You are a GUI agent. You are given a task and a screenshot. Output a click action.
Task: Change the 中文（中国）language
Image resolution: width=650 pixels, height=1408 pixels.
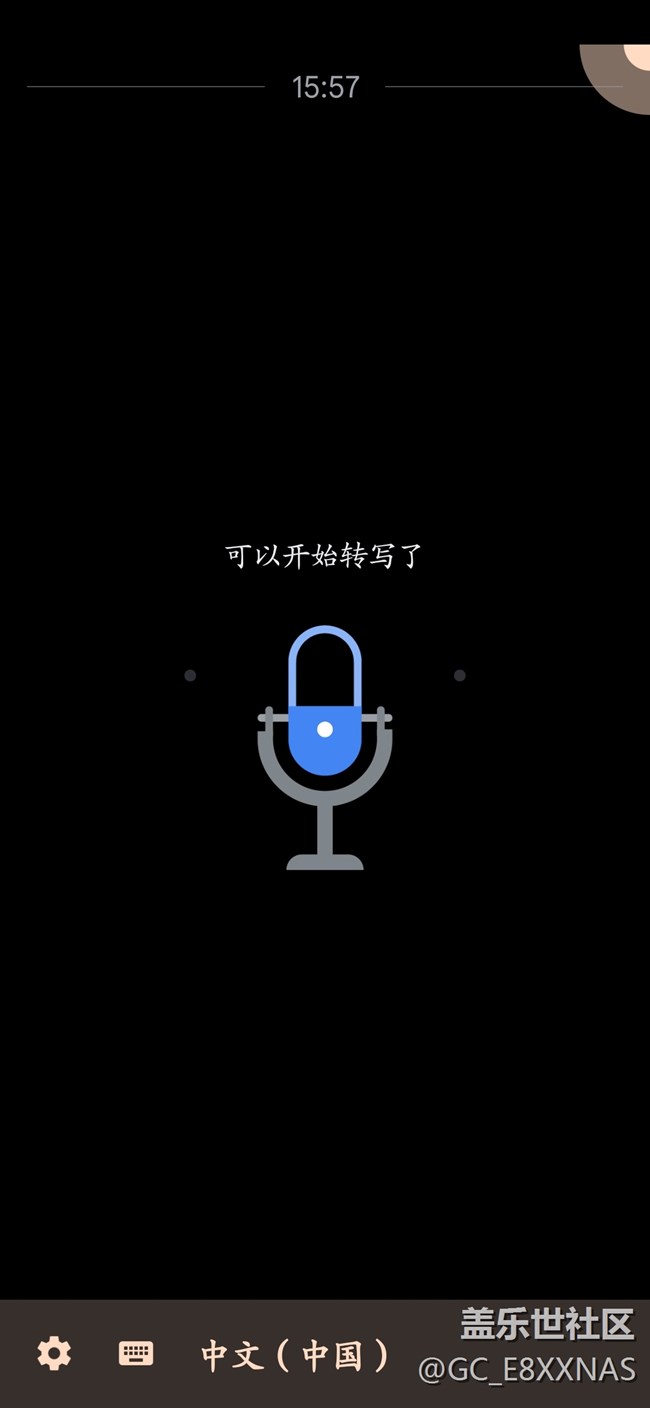click(x=295, y=1355)
